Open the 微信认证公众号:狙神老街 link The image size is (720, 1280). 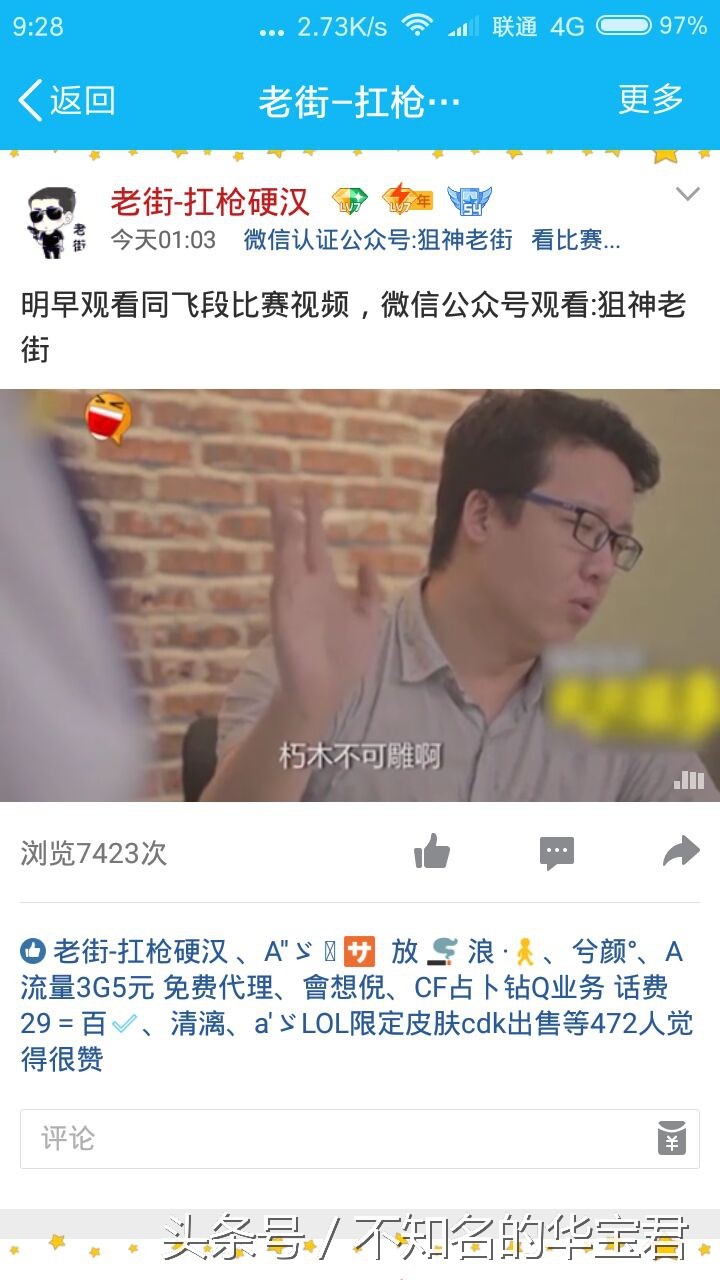click(x=378, y=240)
